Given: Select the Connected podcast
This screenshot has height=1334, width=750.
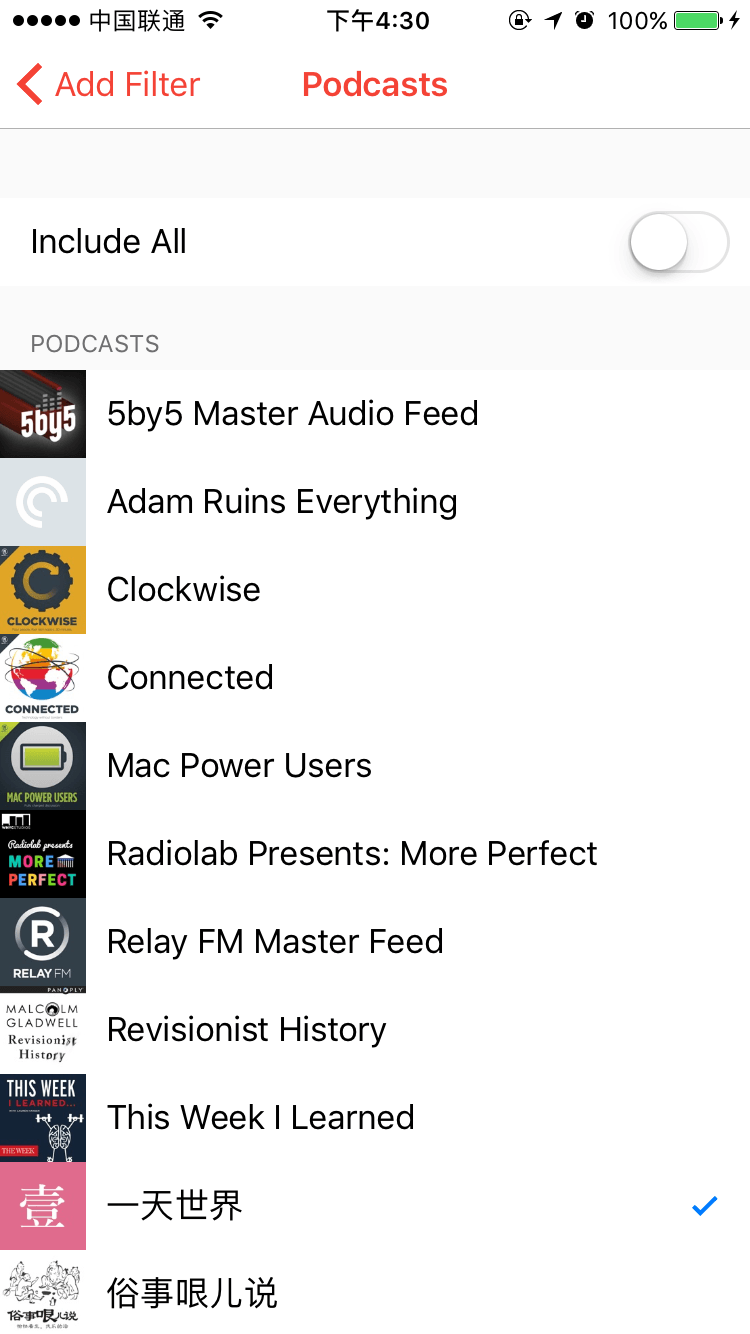Looking at the screenshot, I should pos(375,678).
